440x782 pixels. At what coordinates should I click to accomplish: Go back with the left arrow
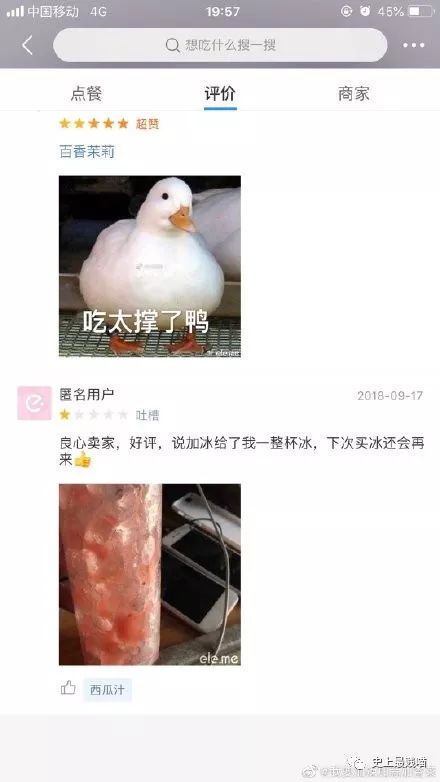[27, 45]
